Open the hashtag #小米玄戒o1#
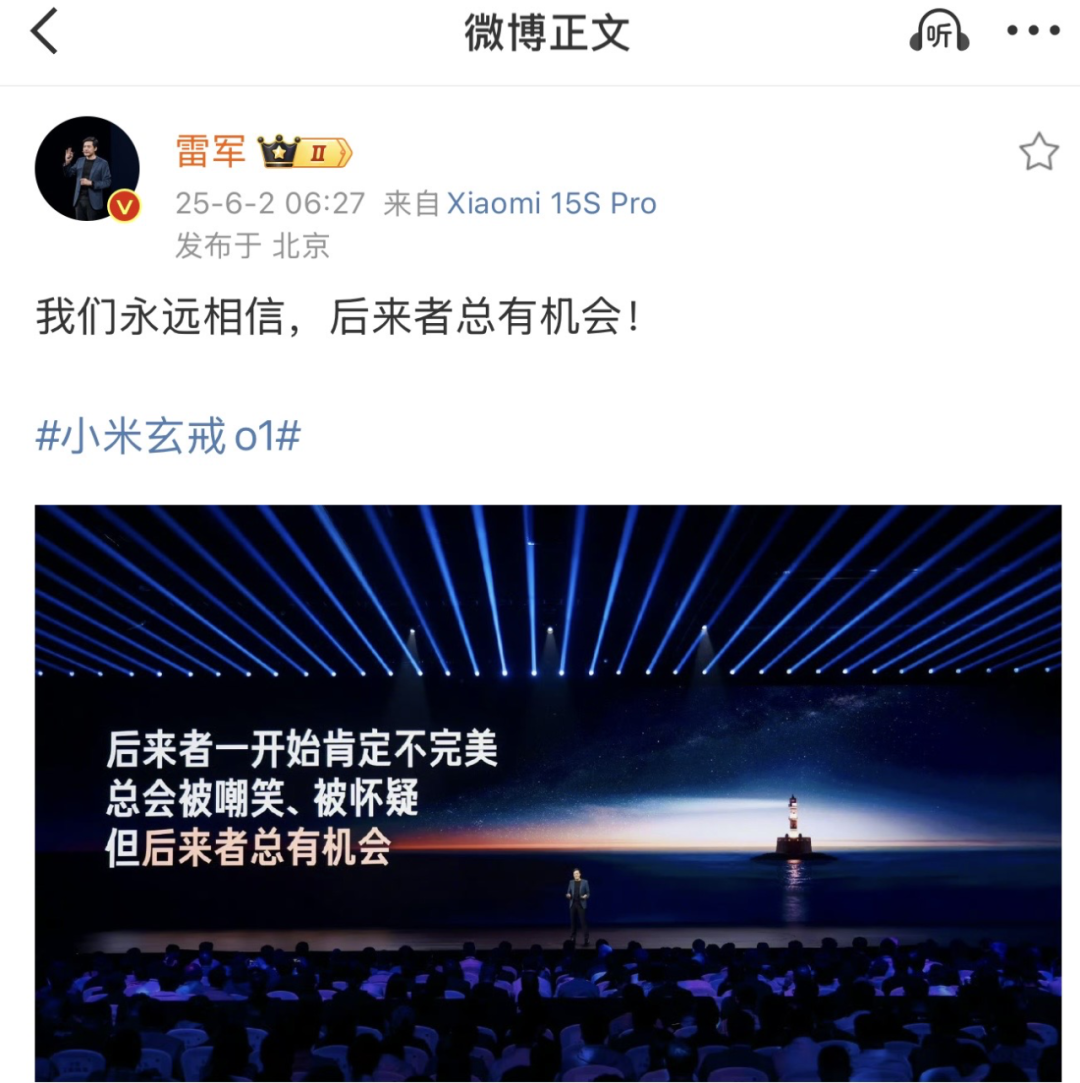Screen dimensions: 1080x1083 [168, 437]
